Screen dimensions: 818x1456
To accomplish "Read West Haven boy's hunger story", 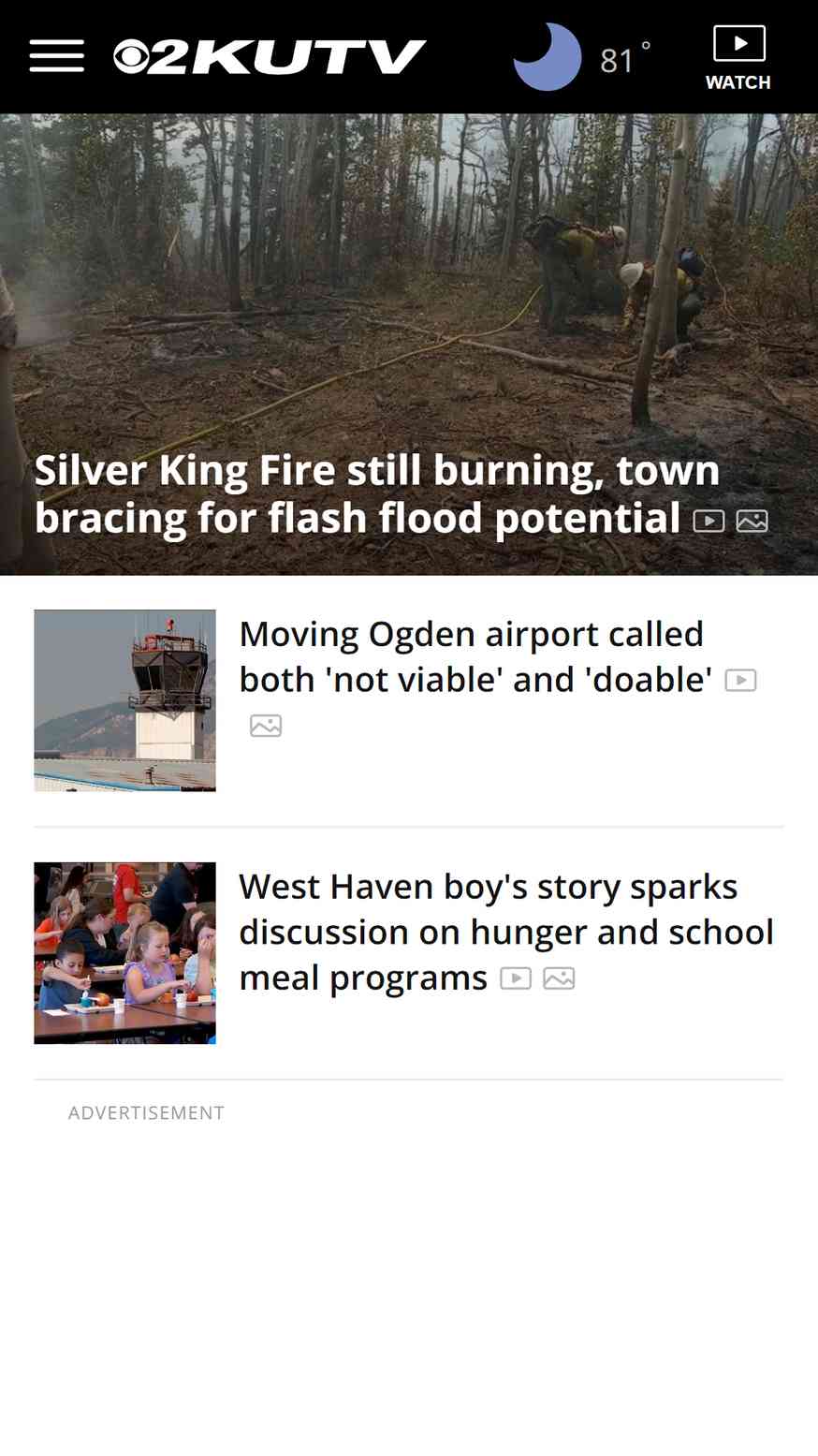I will (505, 932).
